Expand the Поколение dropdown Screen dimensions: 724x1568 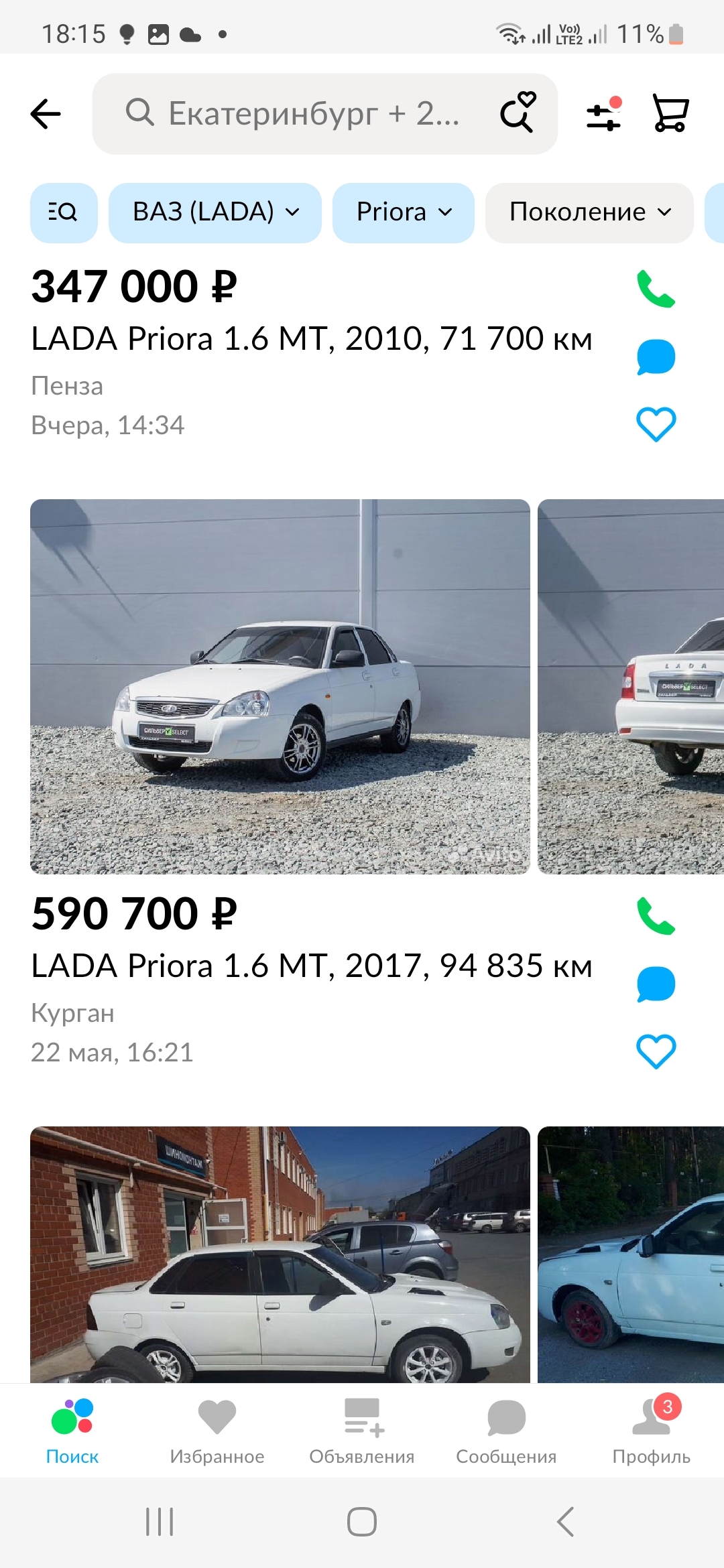click(x=589, y=212)
